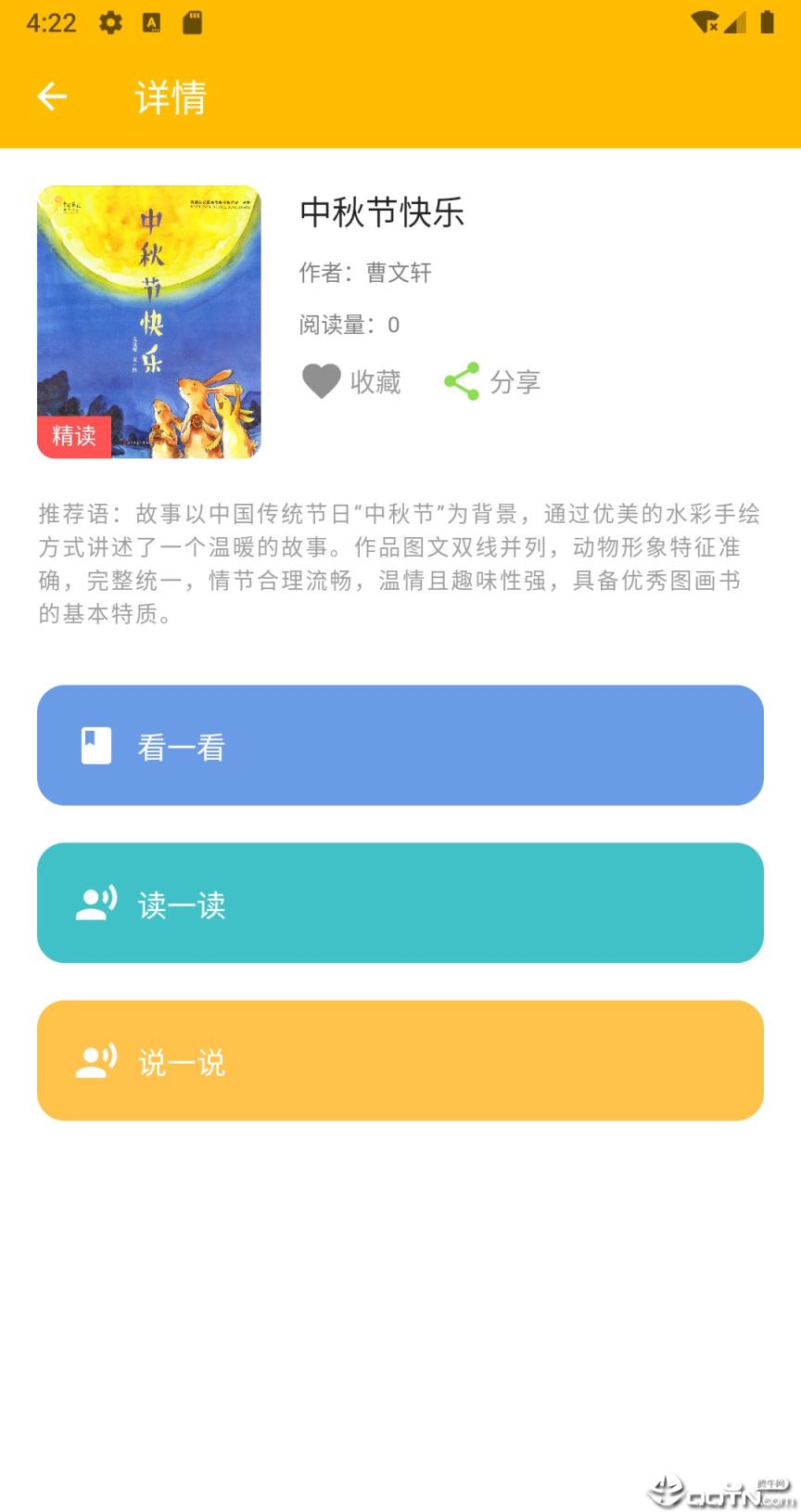Tap the bookmark icon on the 看一看 button
801x1512 pixels.
click(95, 745)
